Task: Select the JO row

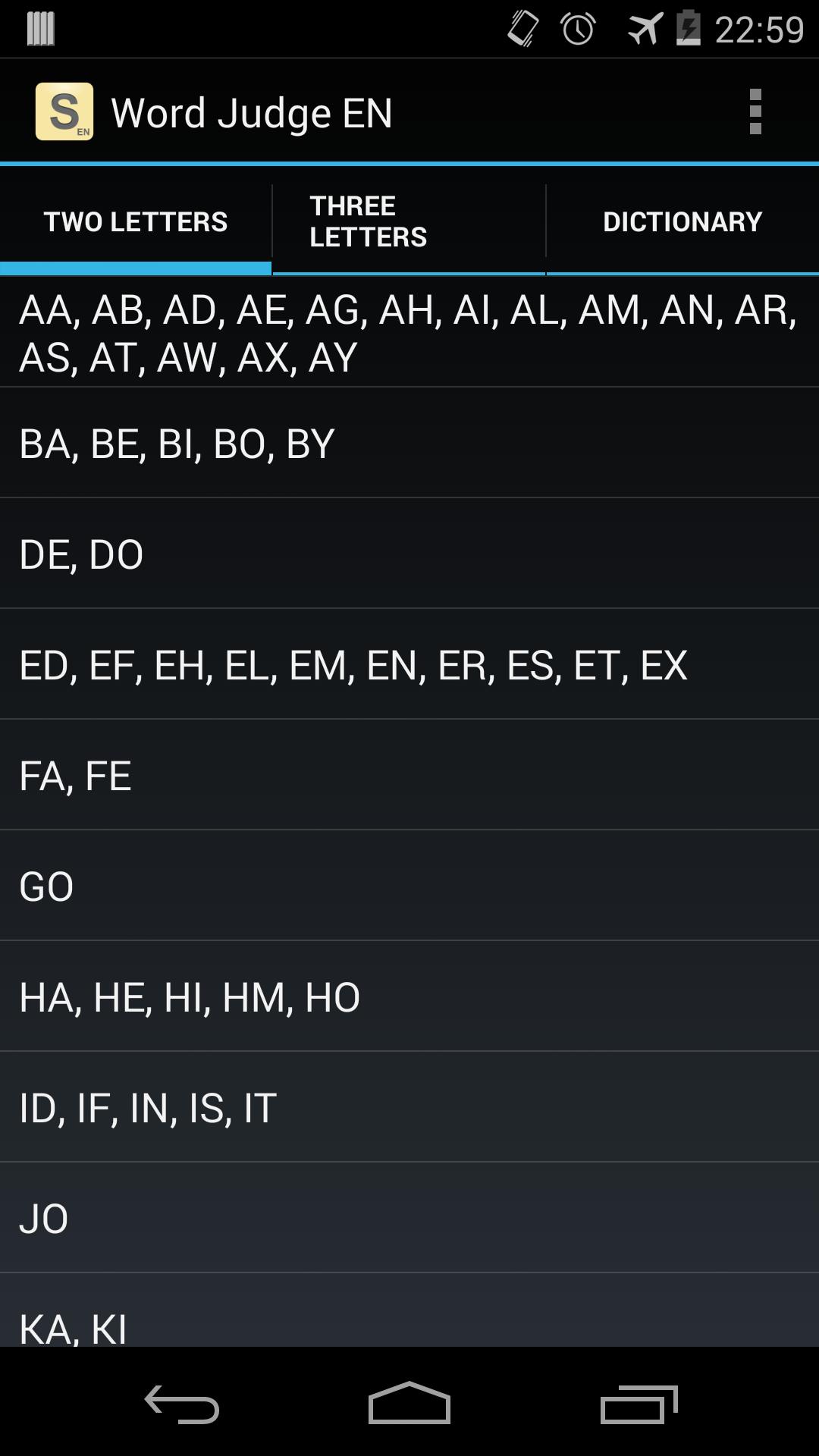Action: point(409,1218)
